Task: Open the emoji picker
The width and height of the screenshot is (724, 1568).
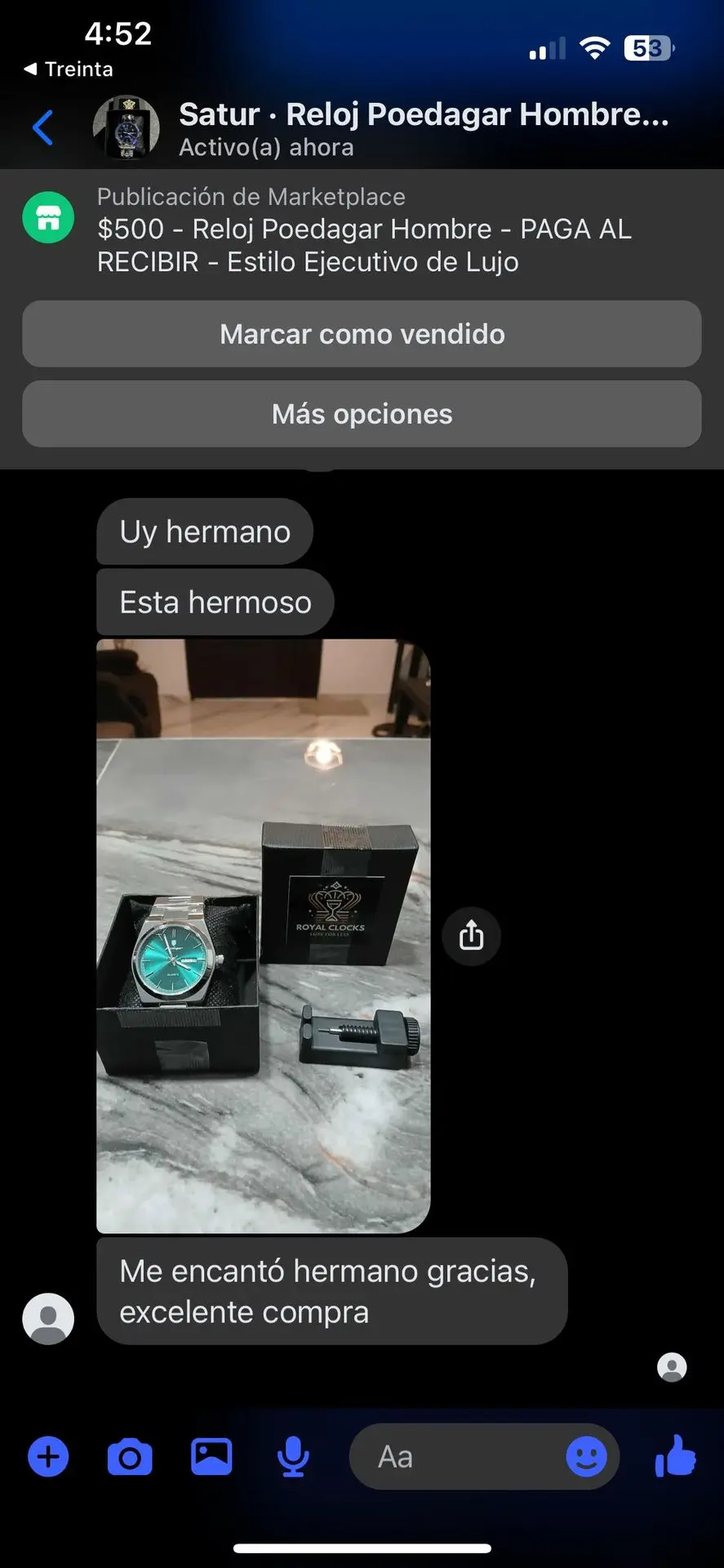Action: click(x=586, y=1457)
